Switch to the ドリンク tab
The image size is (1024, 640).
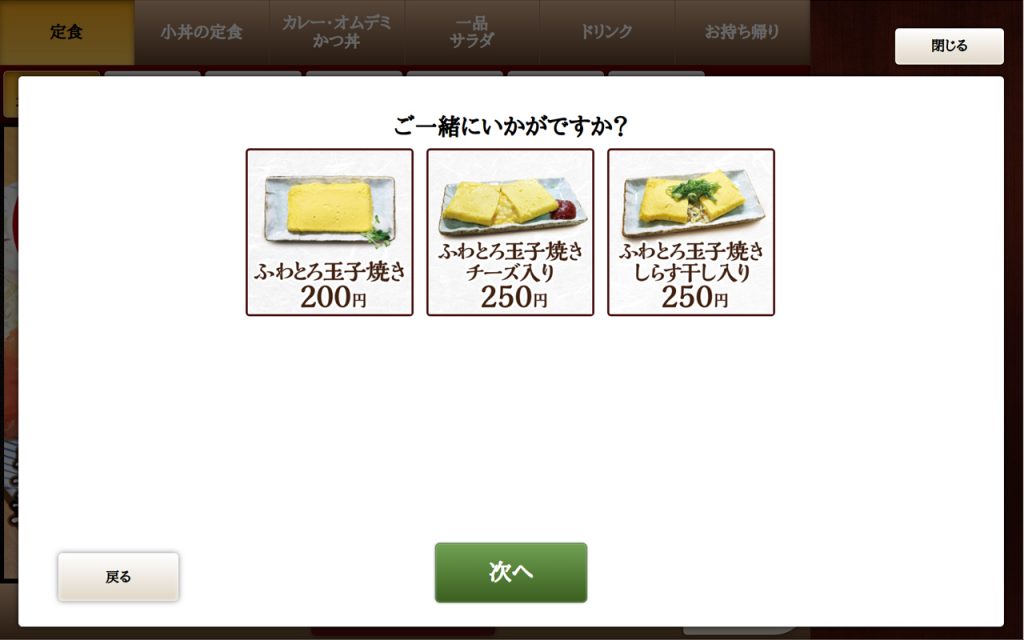coord(606,32)
